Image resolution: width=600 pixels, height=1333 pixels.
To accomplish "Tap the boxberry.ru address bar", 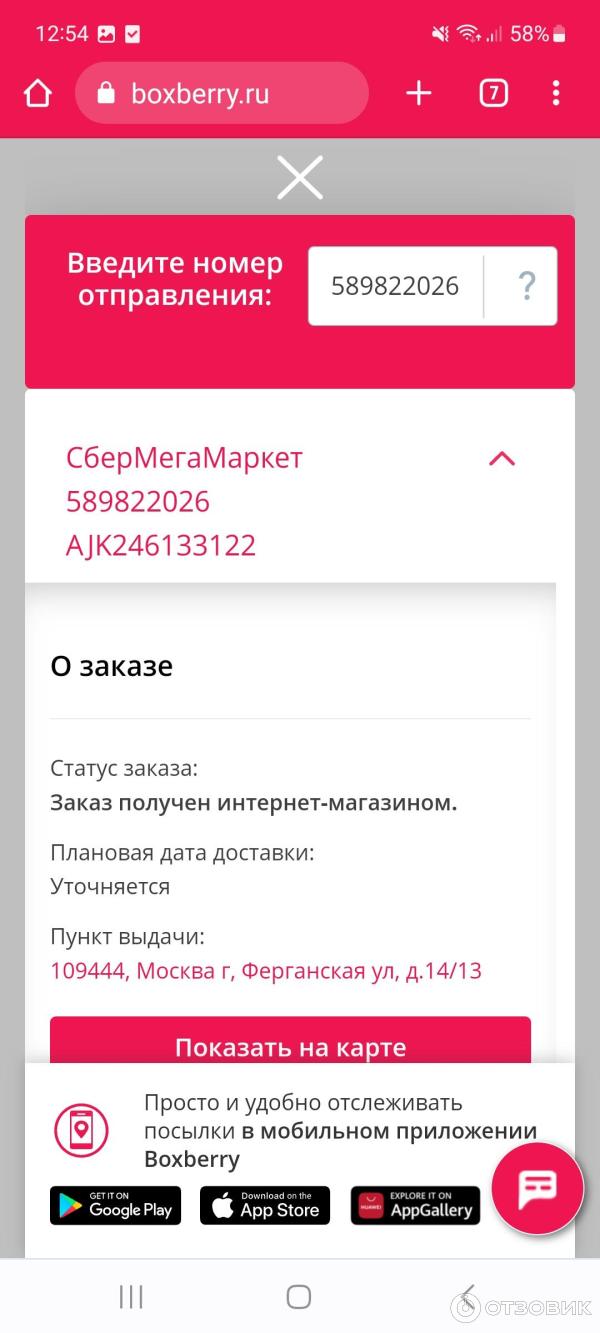I will (x=221, y=94).
